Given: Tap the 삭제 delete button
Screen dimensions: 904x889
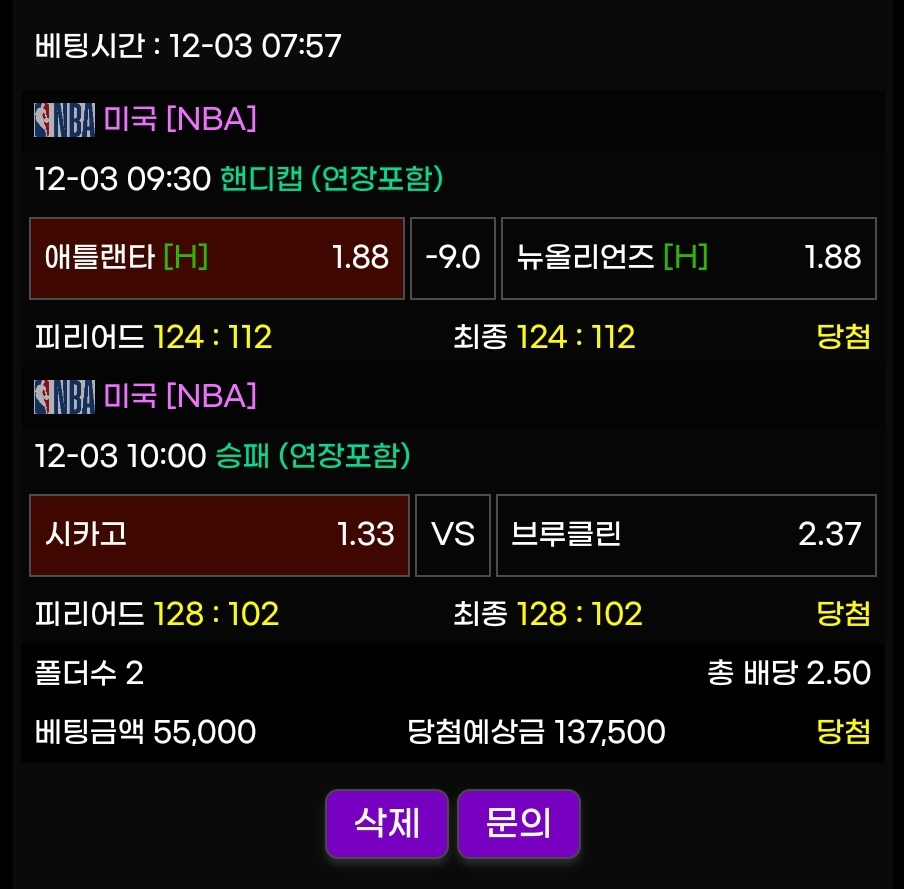Looking at the screenshot, I should 386,824.
